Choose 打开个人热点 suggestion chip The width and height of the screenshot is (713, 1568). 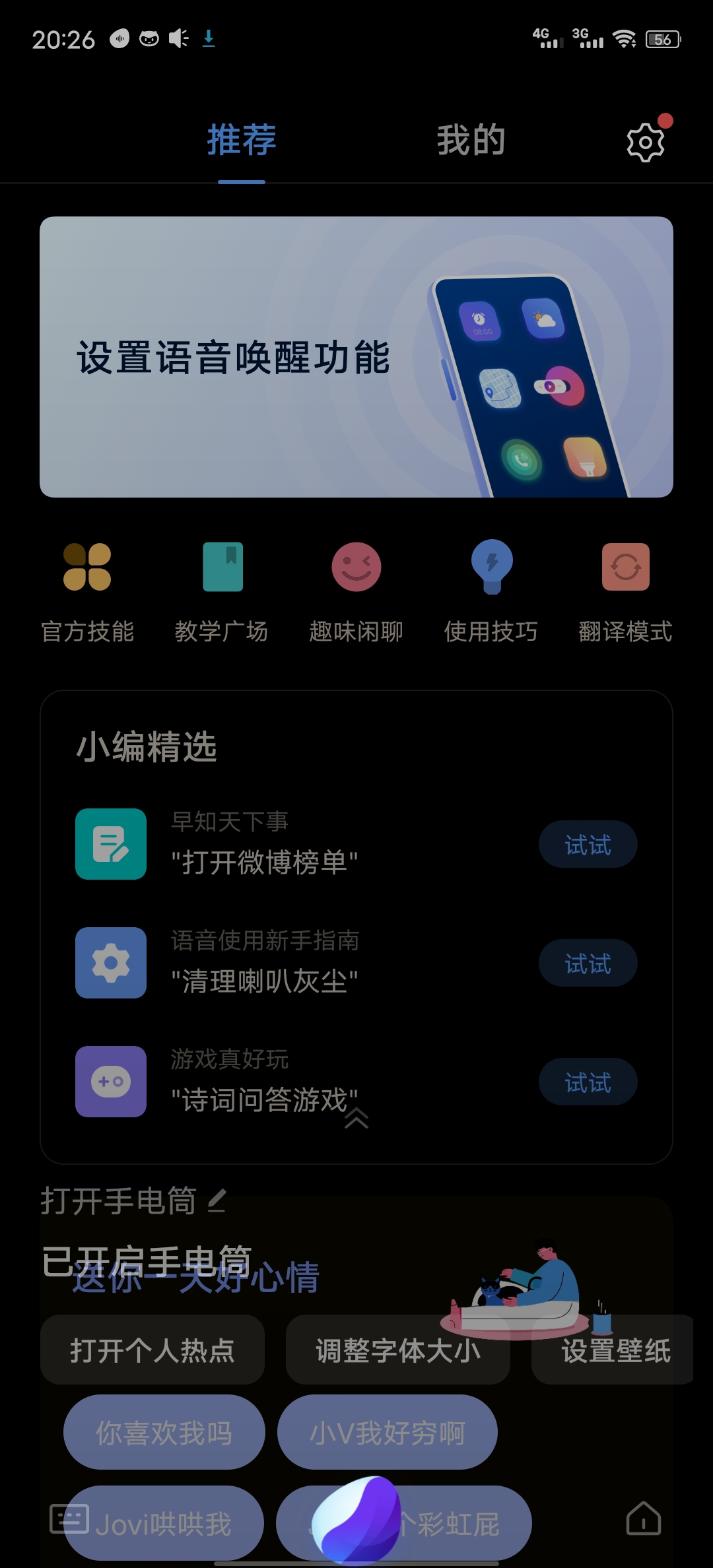[x=153, y=1350]
